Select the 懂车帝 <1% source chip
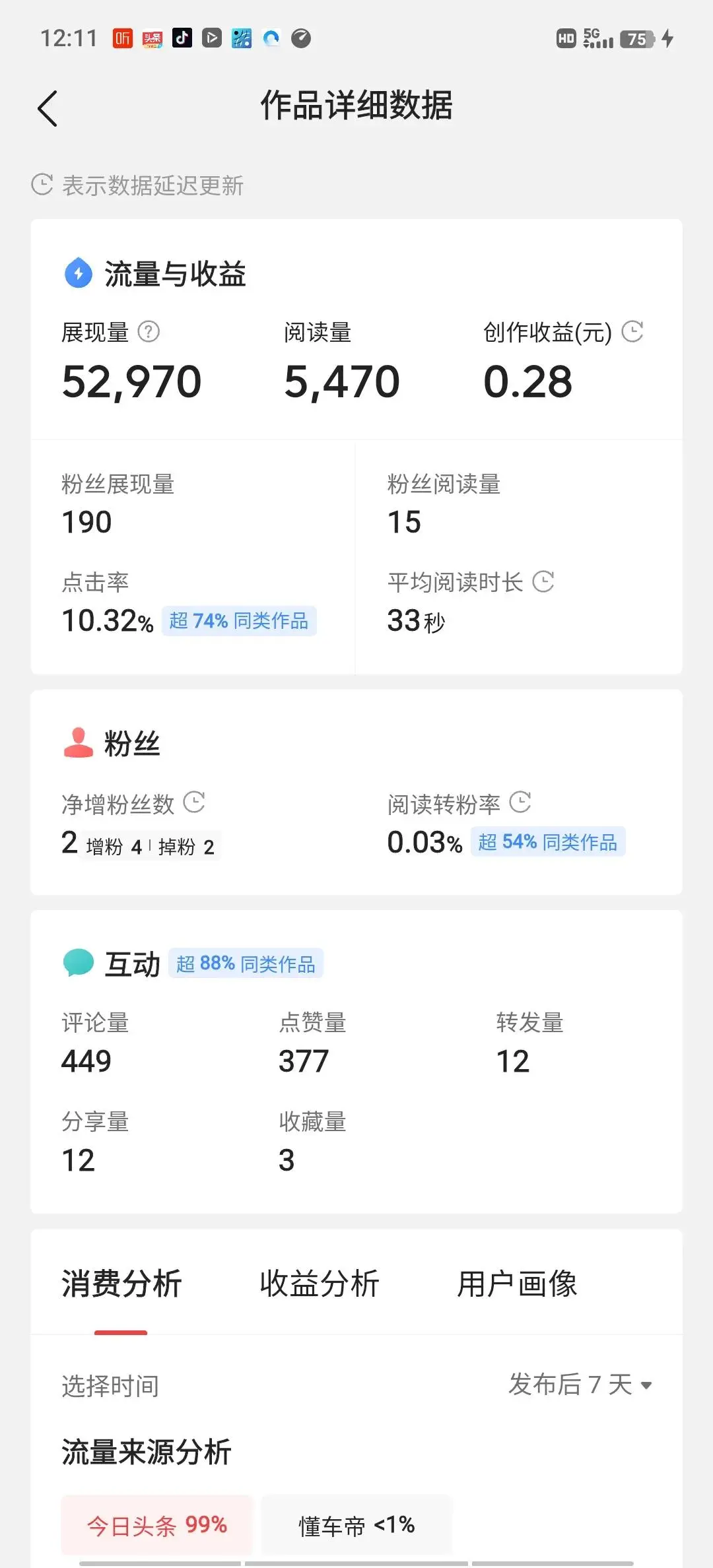This screenshot has height=1568, width=713. [x=356, y=1524]
